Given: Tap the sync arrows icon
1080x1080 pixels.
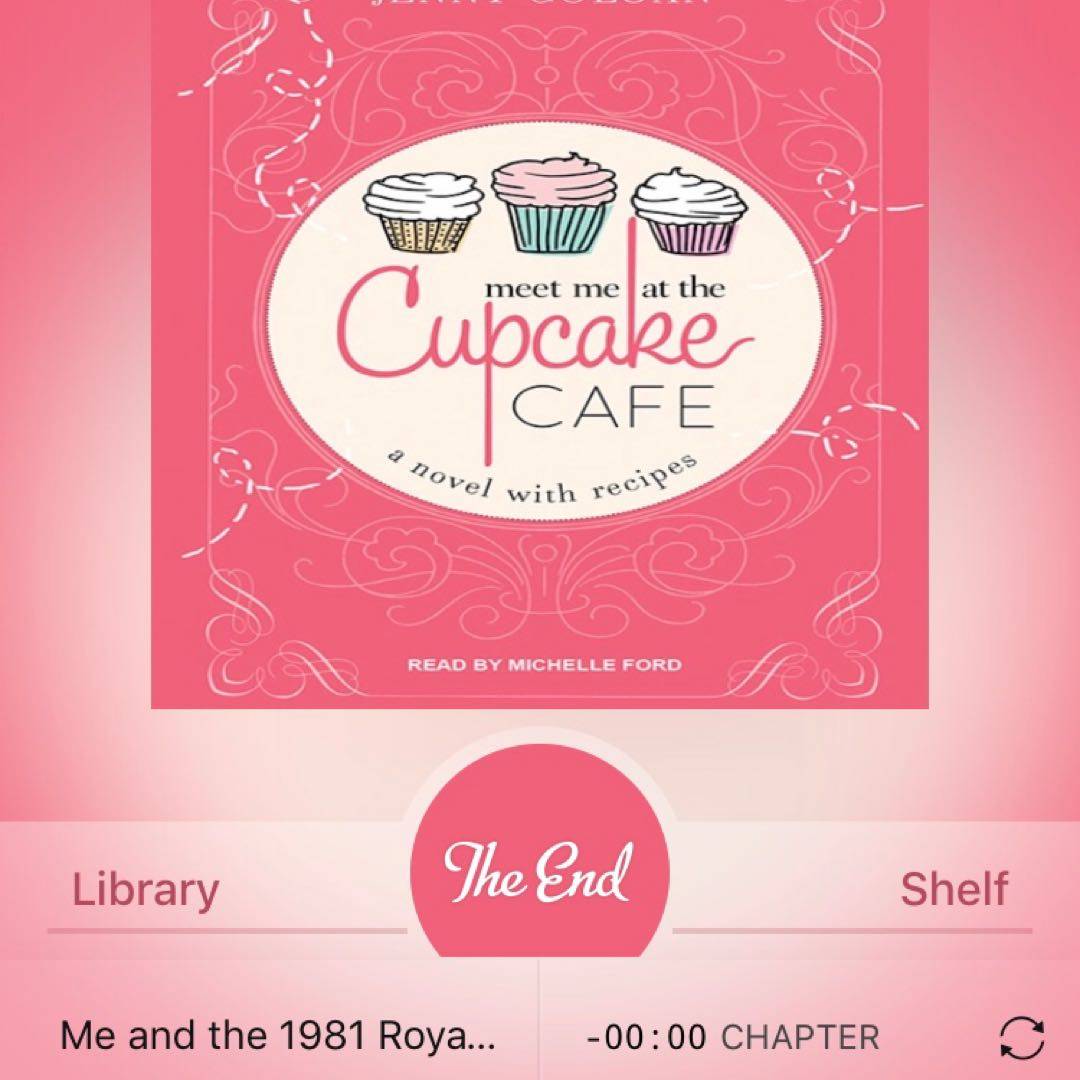Looking at the screenshot, I should [x=1022, y=1038].
